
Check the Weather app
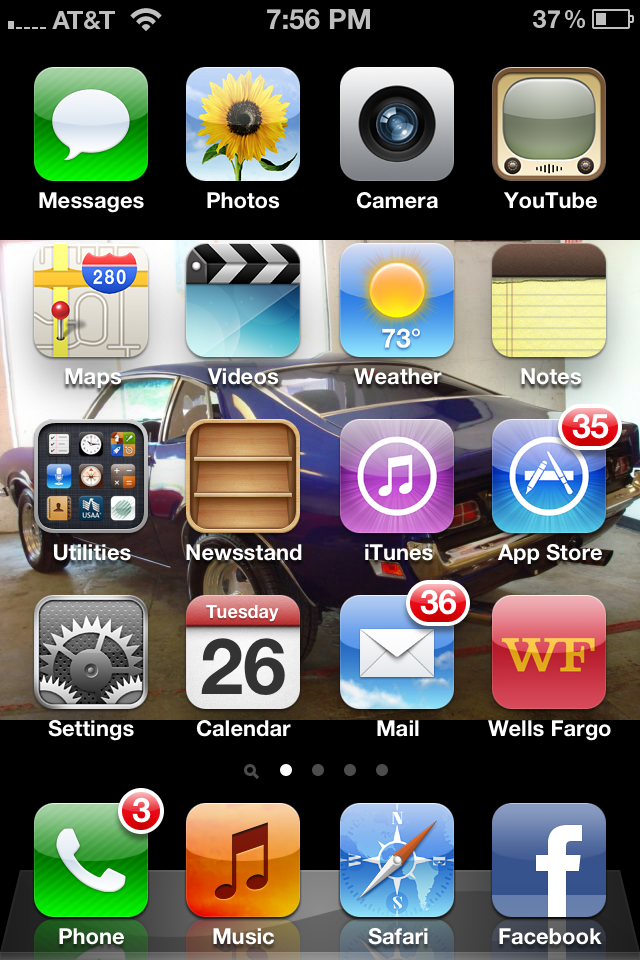(x=397, y=301)
